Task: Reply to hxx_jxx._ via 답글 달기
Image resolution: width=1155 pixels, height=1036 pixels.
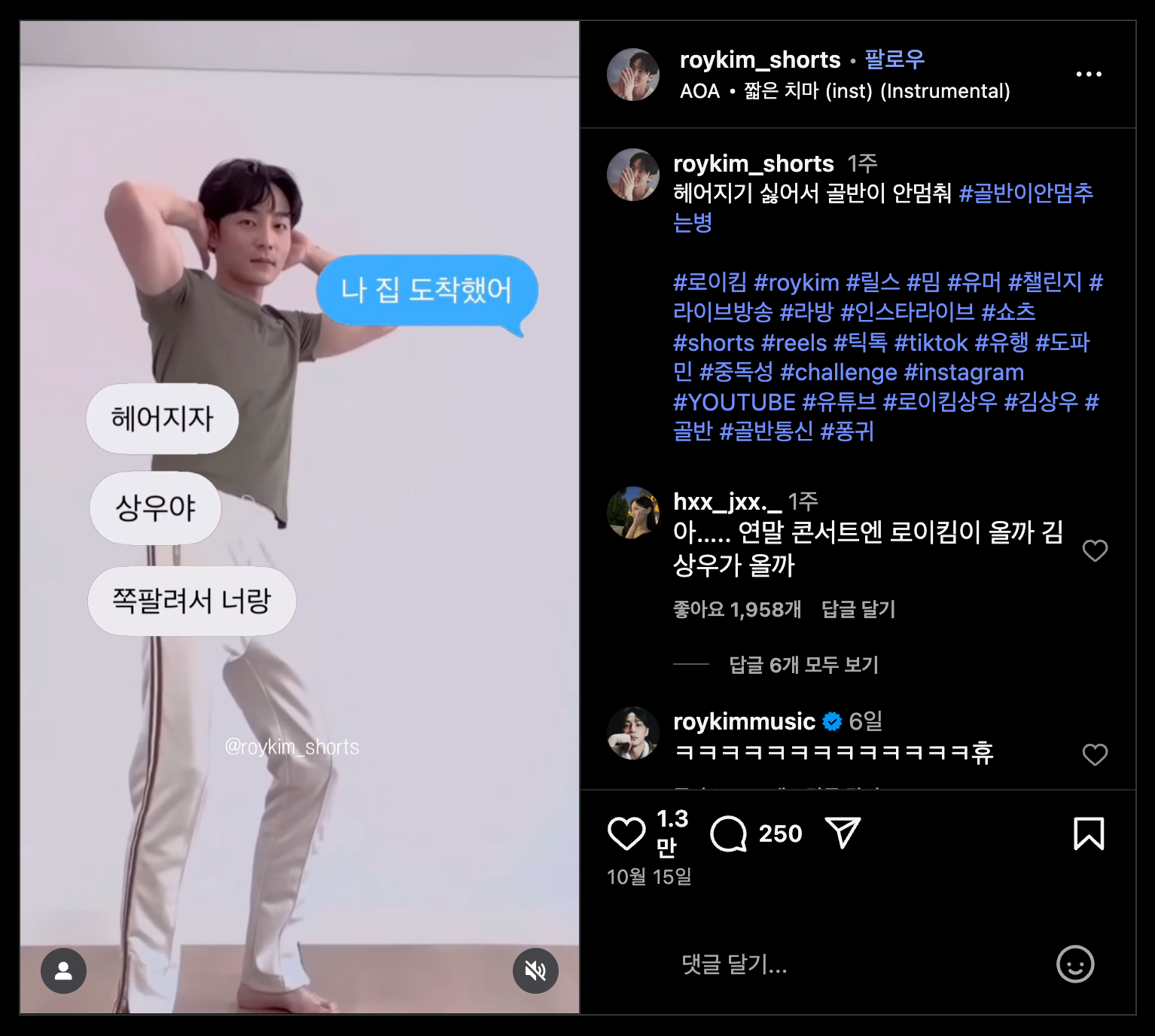Action: point(858,609)
